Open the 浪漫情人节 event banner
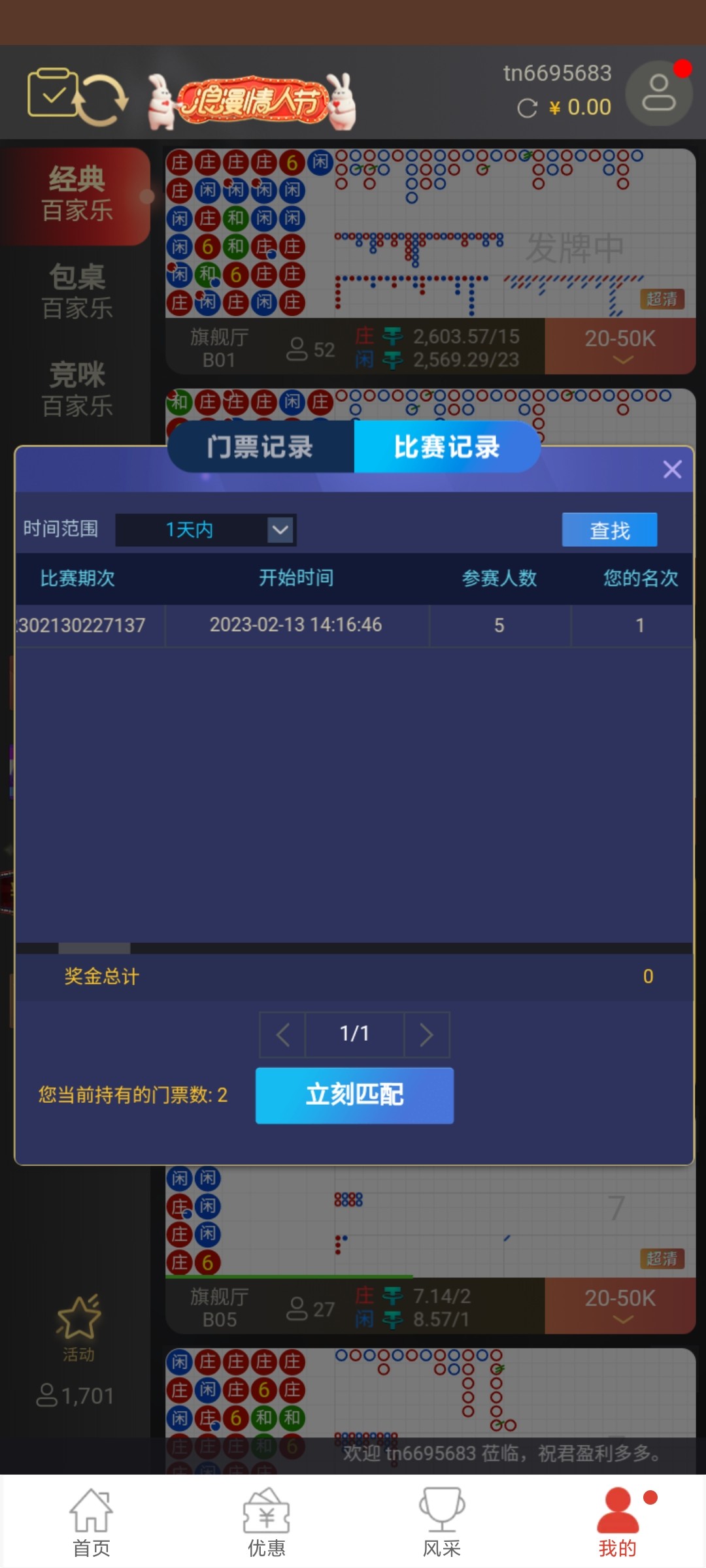706x1568 pixels. click(x=252, y=101)
